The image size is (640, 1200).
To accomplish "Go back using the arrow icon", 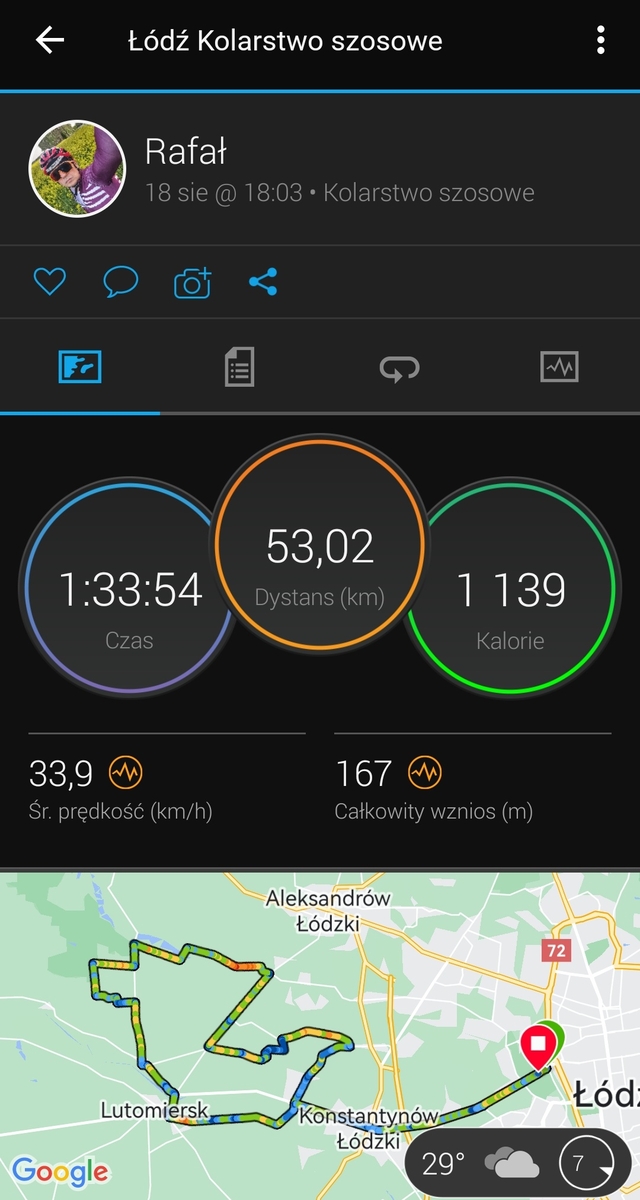I will click(x=49, y=40).
